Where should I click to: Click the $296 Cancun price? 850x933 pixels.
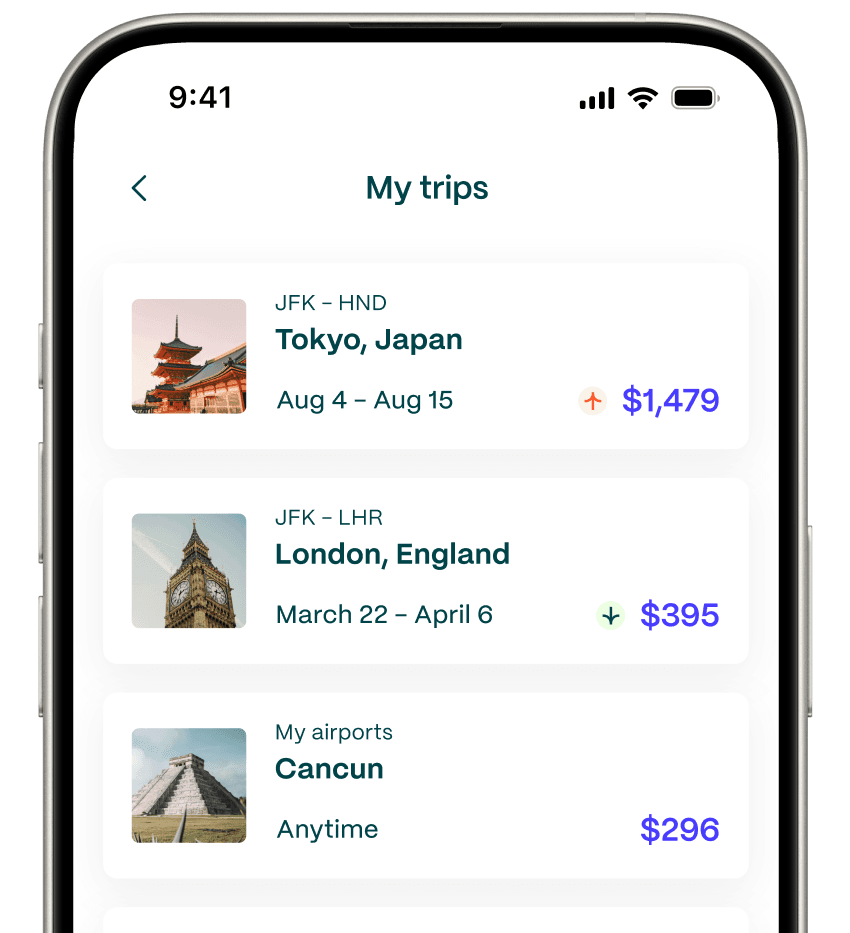coord(680,829)
